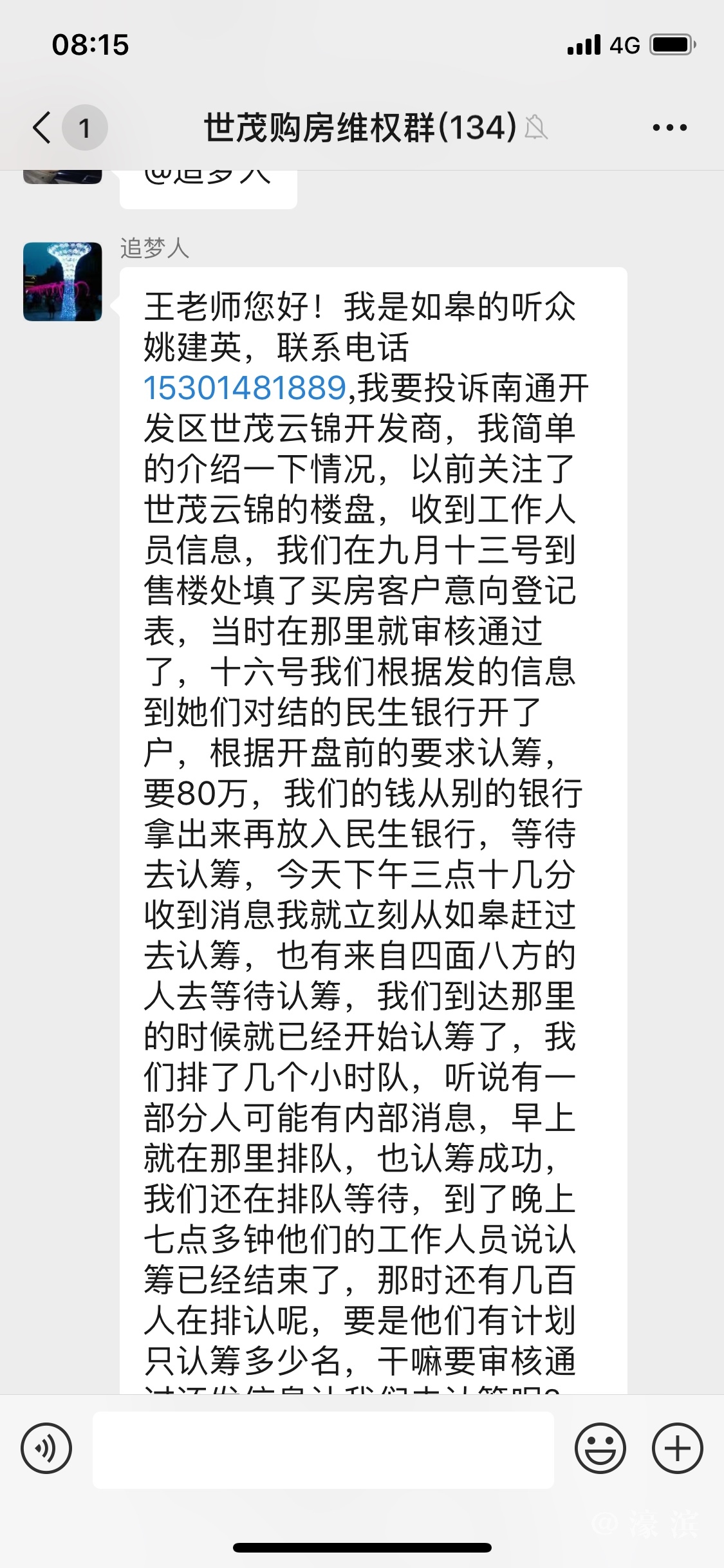
Task: Tap 追梦人's profile avatar
Action: [62, 281]
